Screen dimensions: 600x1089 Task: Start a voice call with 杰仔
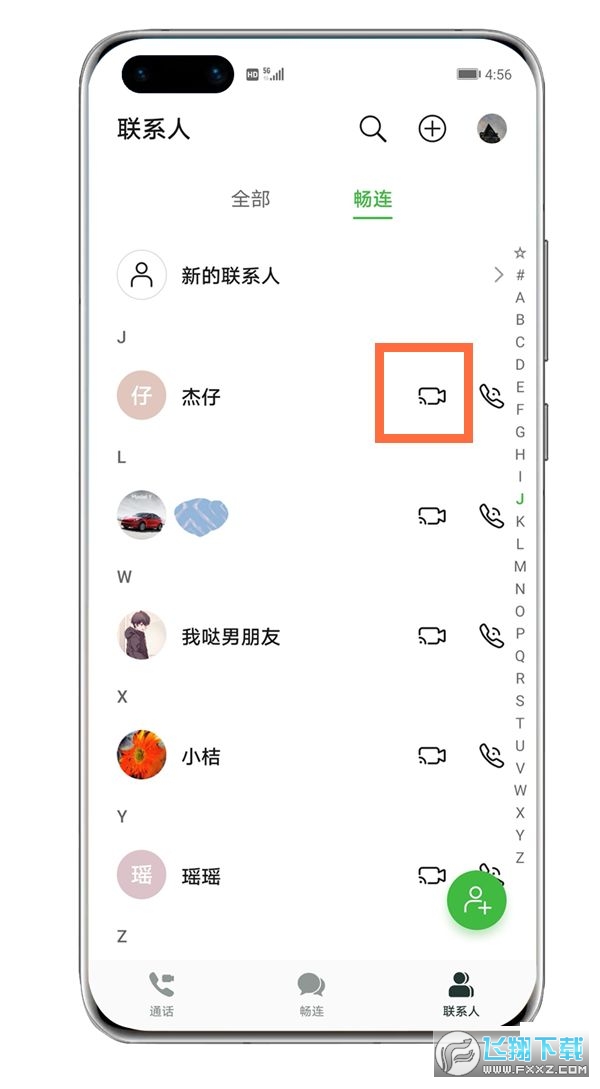click(x=492, y=396)
